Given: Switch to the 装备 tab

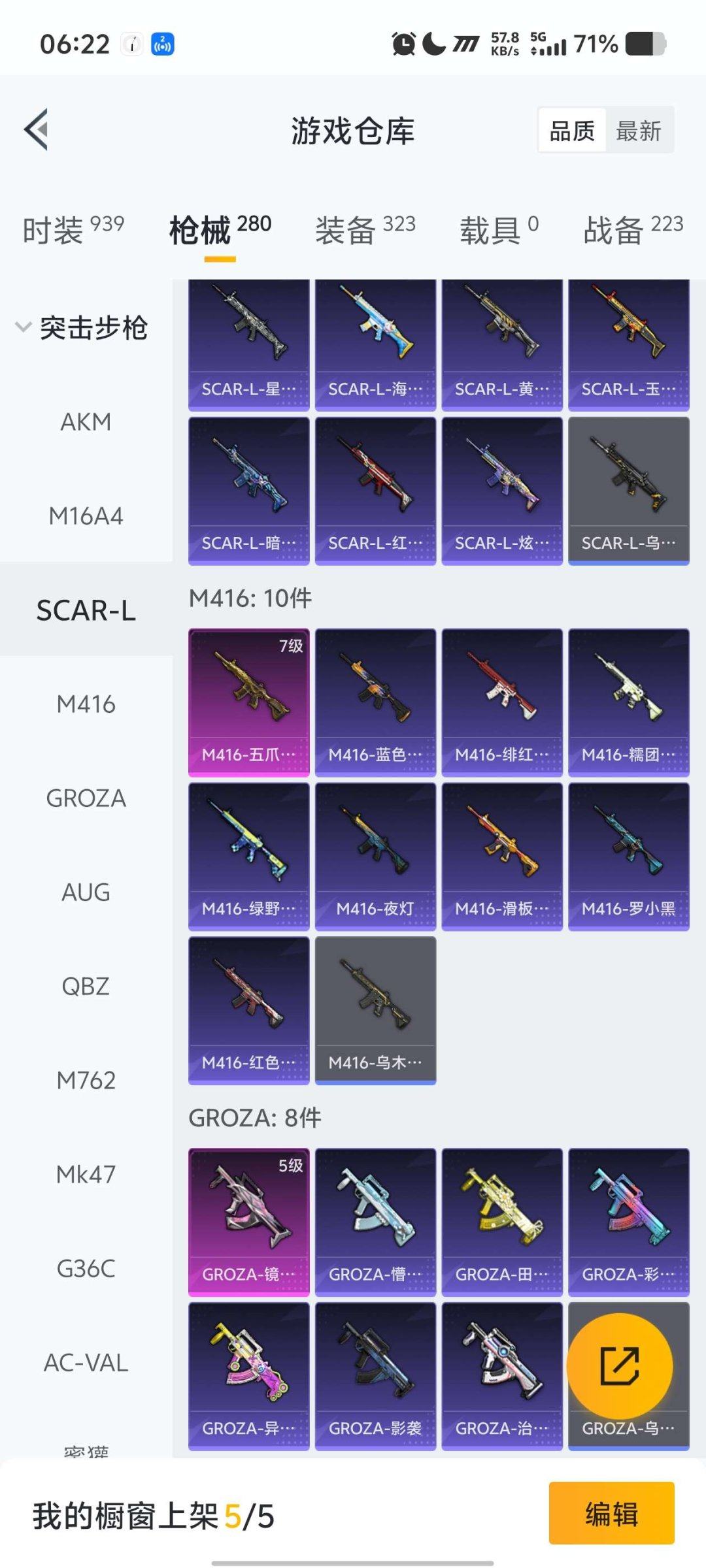Looking at the screenshot, I should 365,230.
